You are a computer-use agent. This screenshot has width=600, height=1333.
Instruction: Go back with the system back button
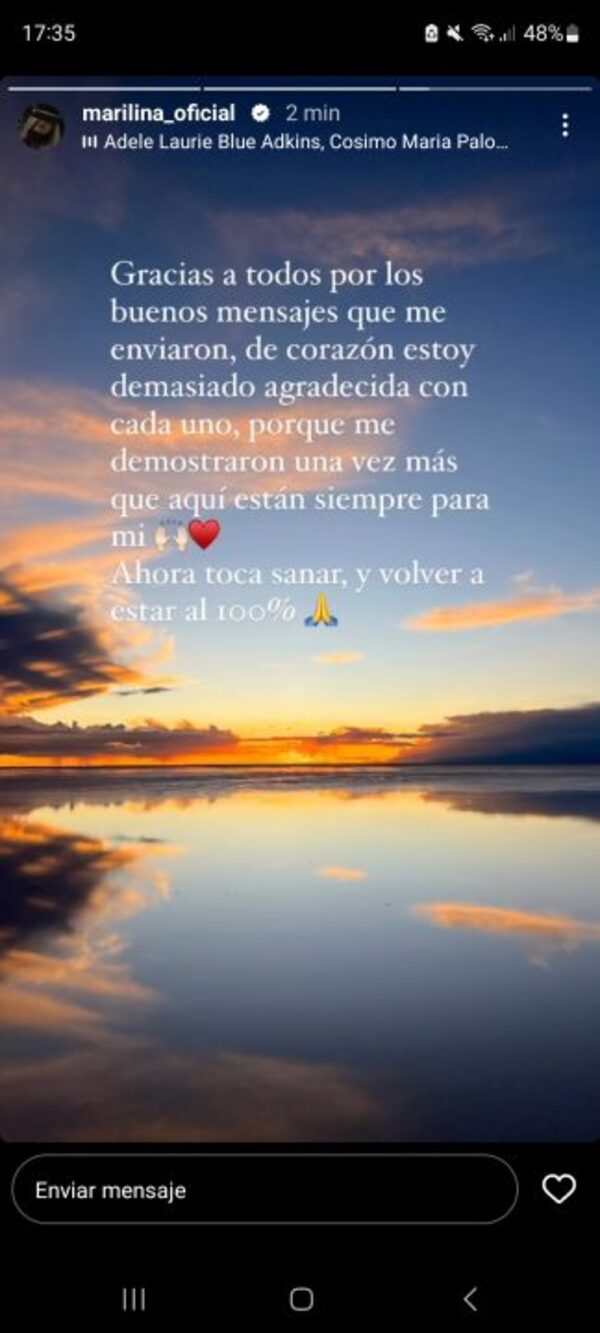(x=469, y=1298)
